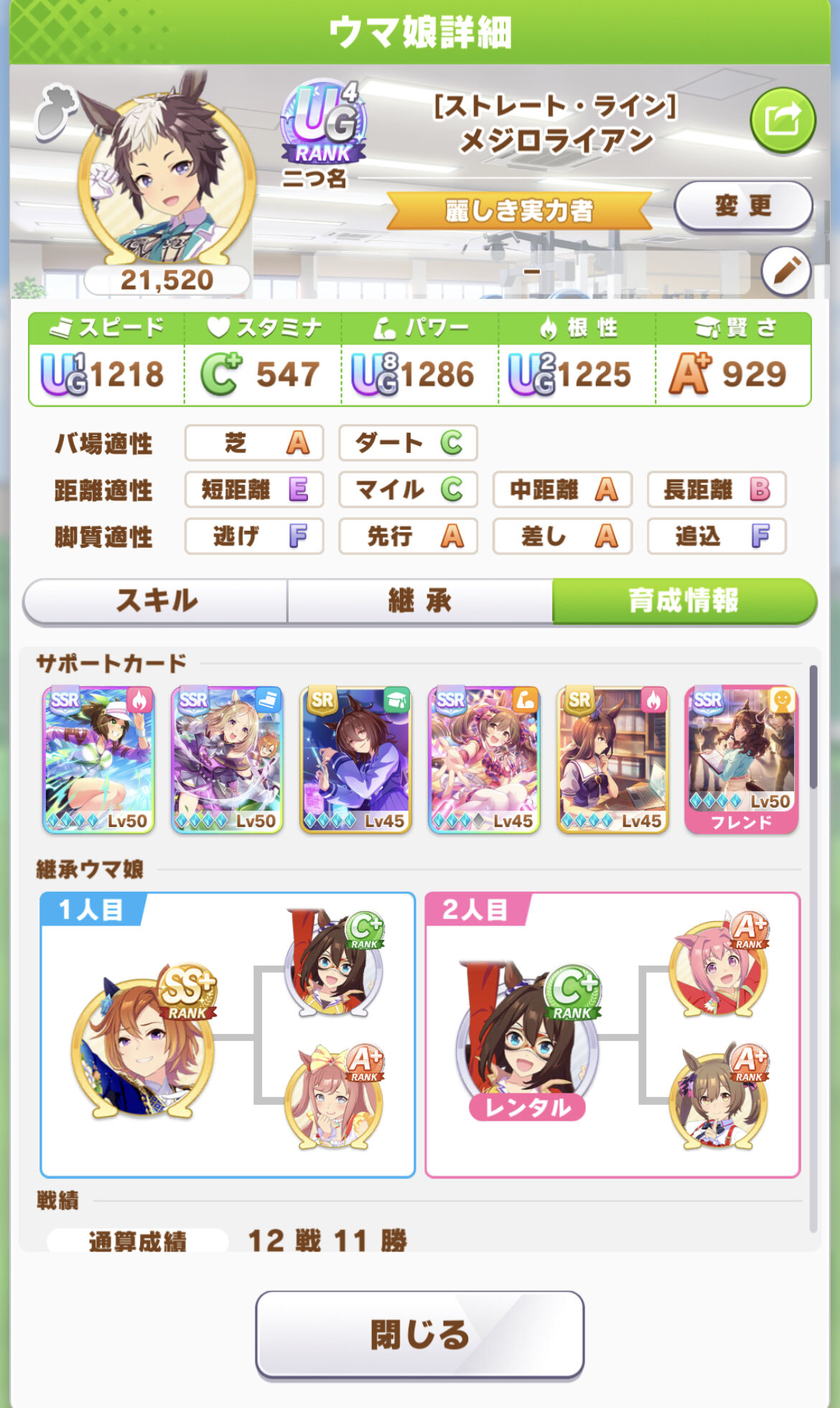Screen dimensions: 840x1408
Task: Switch to the スキル tab
Action: pos(156,601)
